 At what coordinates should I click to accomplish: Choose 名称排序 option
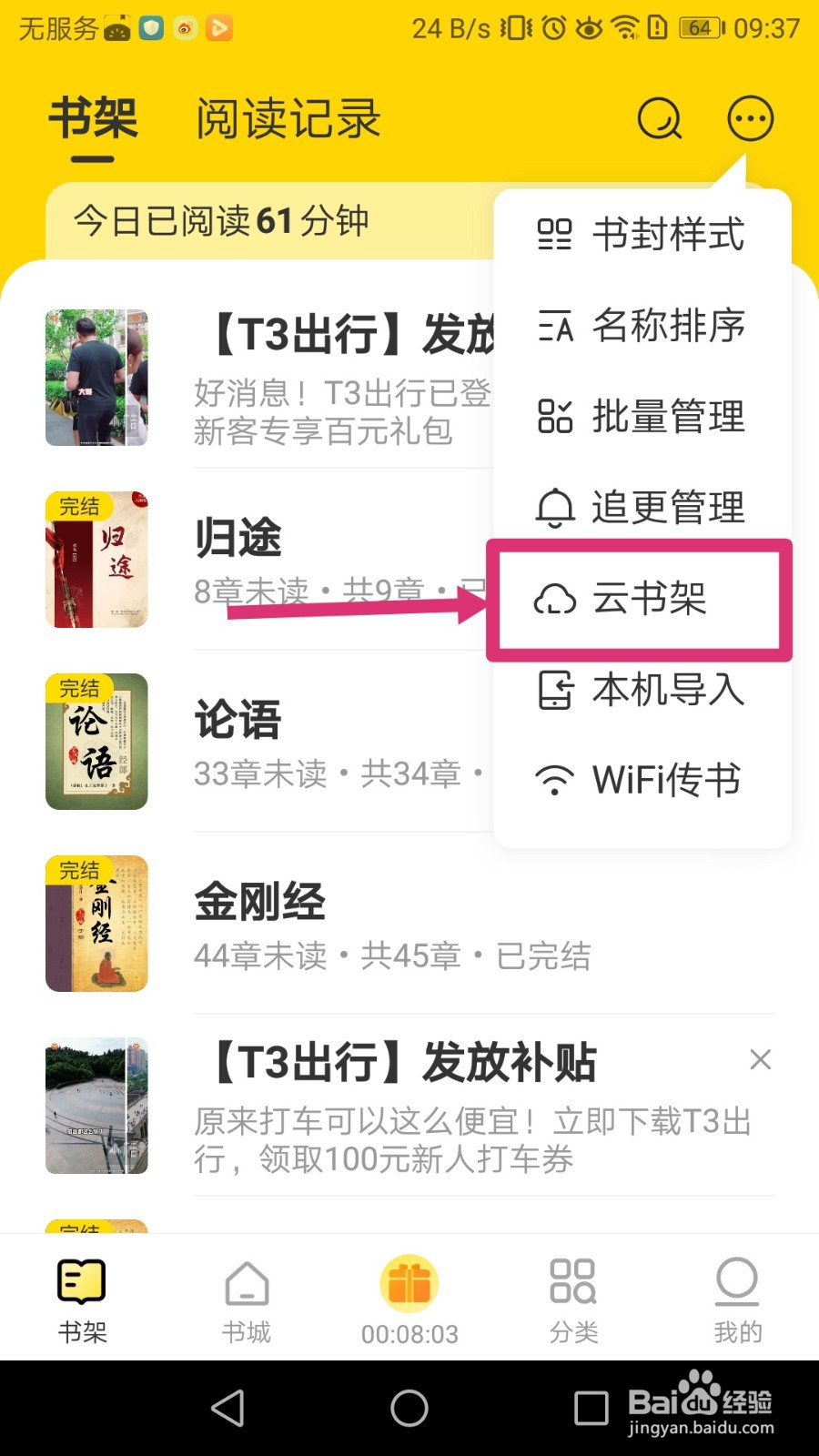coord(642,325)
